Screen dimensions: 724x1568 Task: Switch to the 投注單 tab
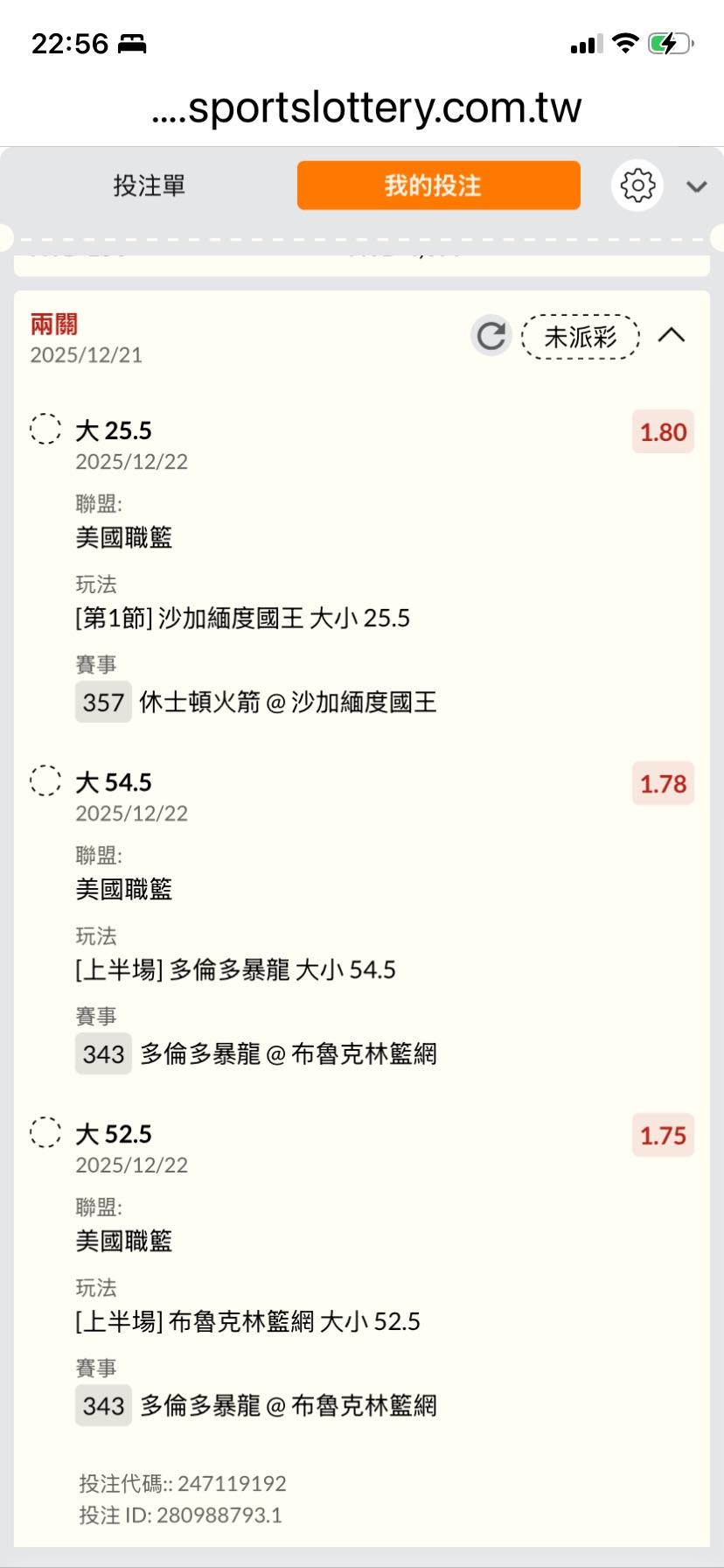point(149,185)
